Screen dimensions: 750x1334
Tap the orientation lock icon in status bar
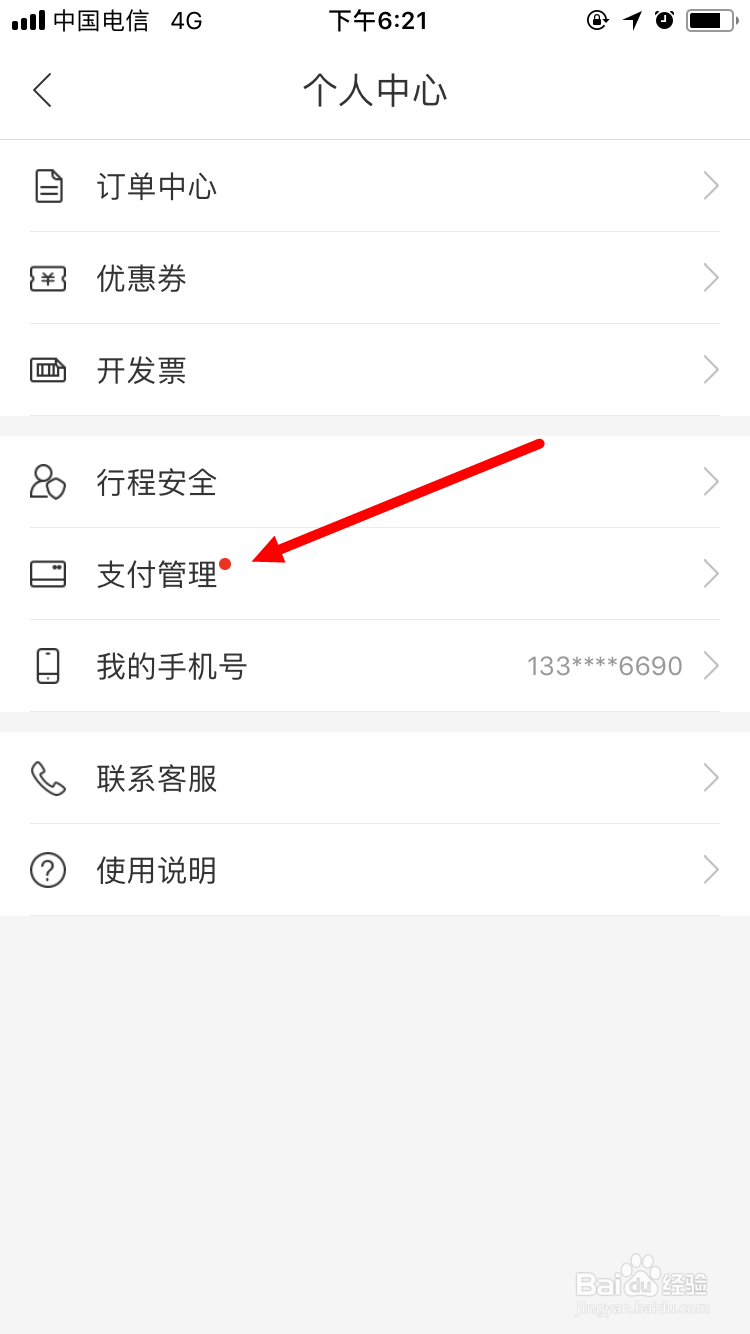[x=597, y=20]
